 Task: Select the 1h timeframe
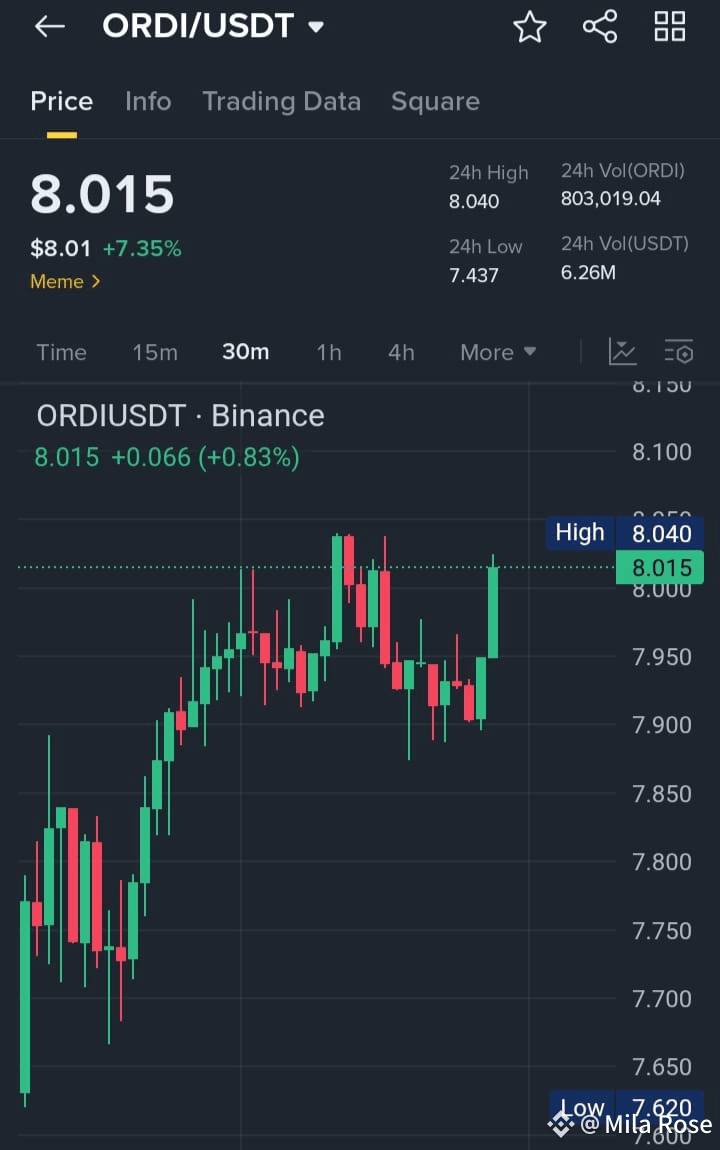click(328, 352)
